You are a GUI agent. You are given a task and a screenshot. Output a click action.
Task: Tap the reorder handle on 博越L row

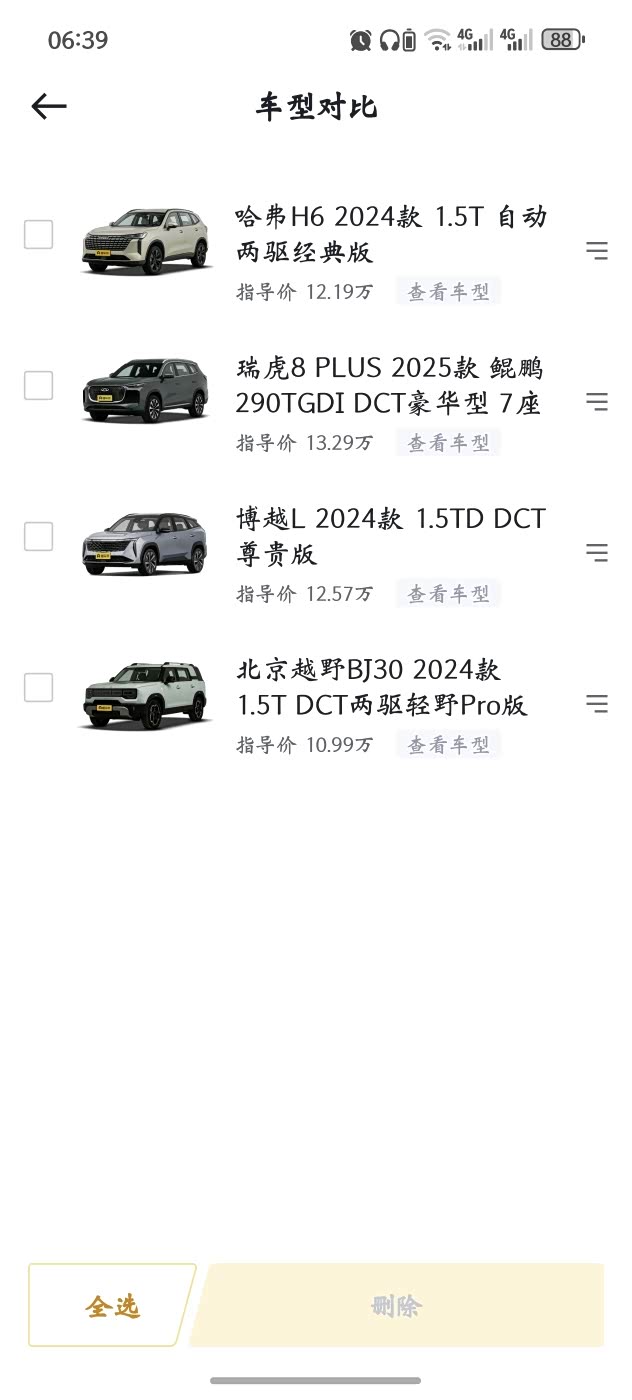tap(597, 553)
